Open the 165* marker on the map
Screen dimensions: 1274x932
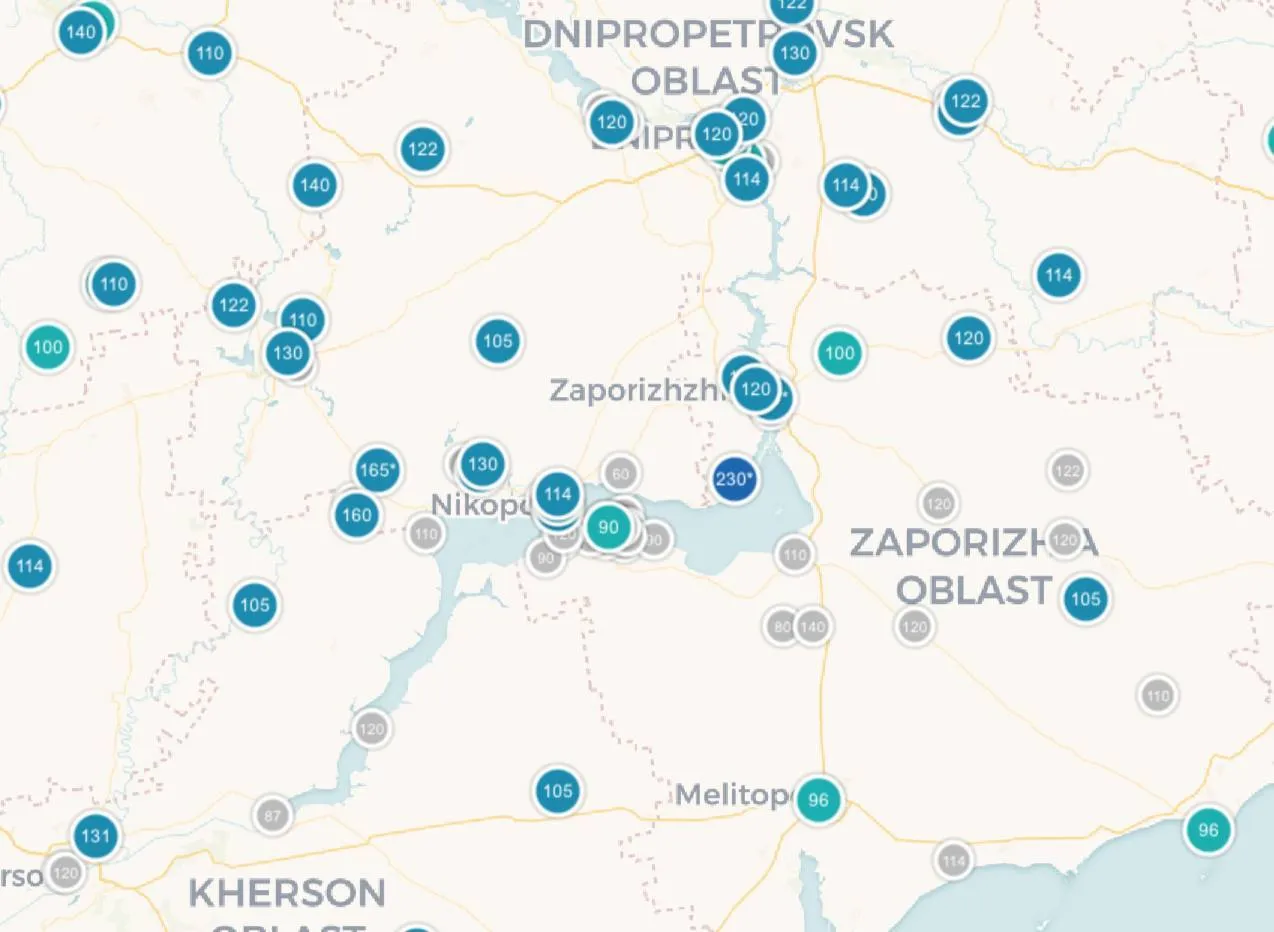[377, 469]
